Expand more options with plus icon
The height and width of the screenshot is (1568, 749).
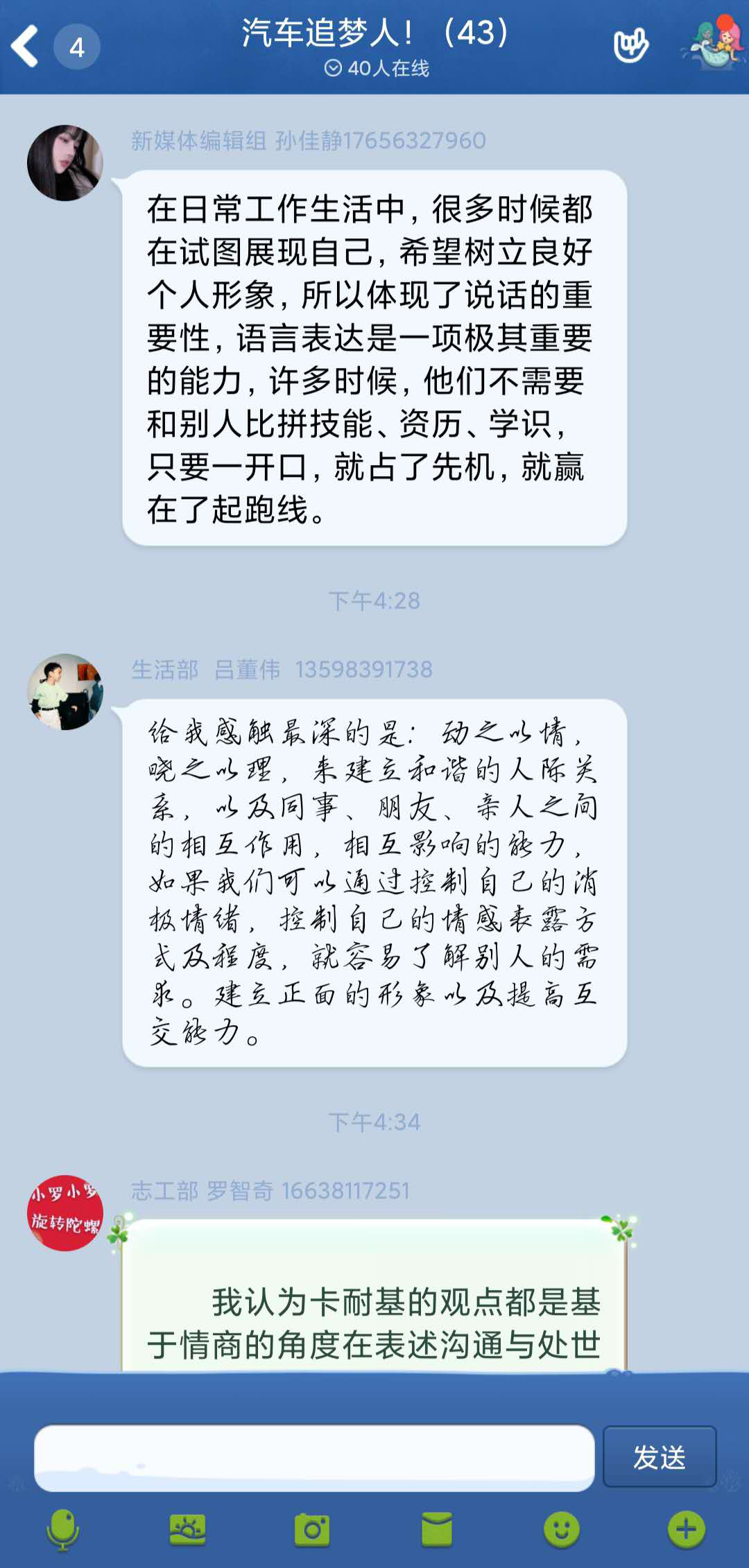pos(686,1529)
